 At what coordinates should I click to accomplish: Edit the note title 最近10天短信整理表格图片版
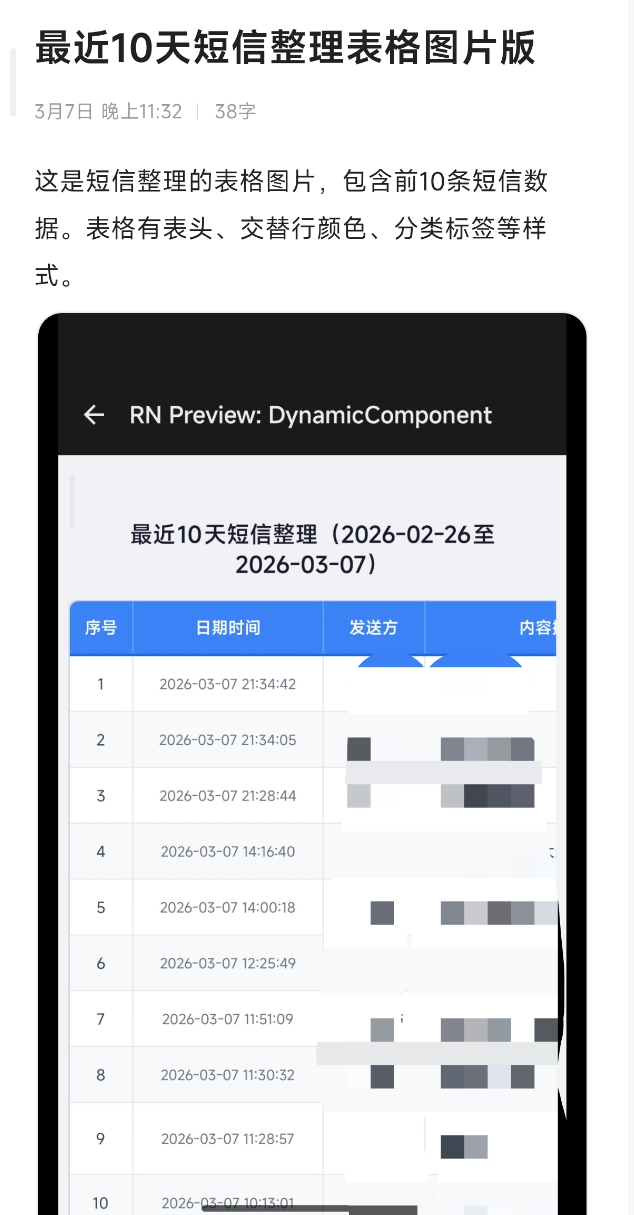tap(285, 48)
